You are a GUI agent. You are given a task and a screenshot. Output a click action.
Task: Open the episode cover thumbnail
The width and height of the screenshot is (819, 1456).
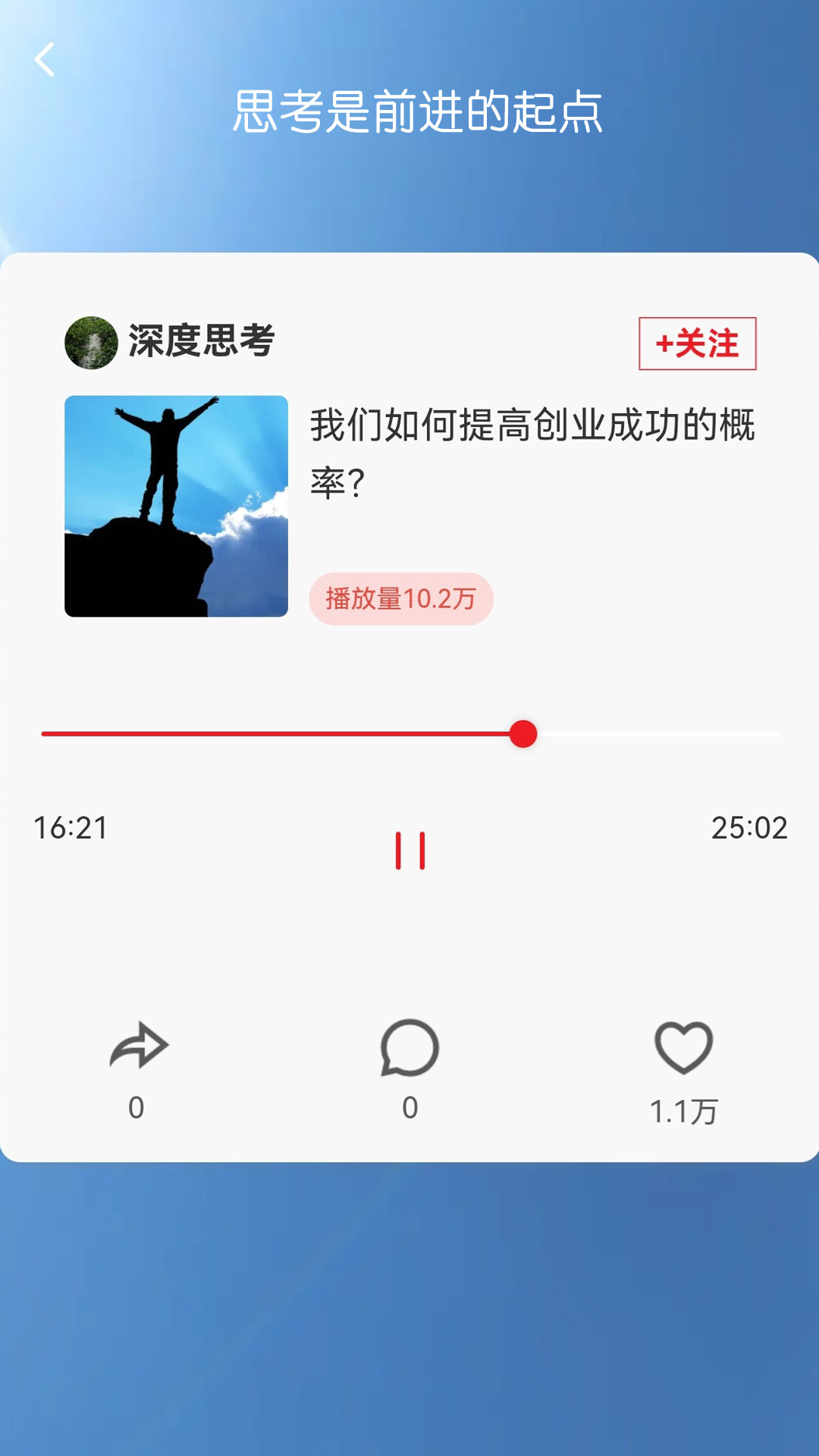click(x=176, y=506)
